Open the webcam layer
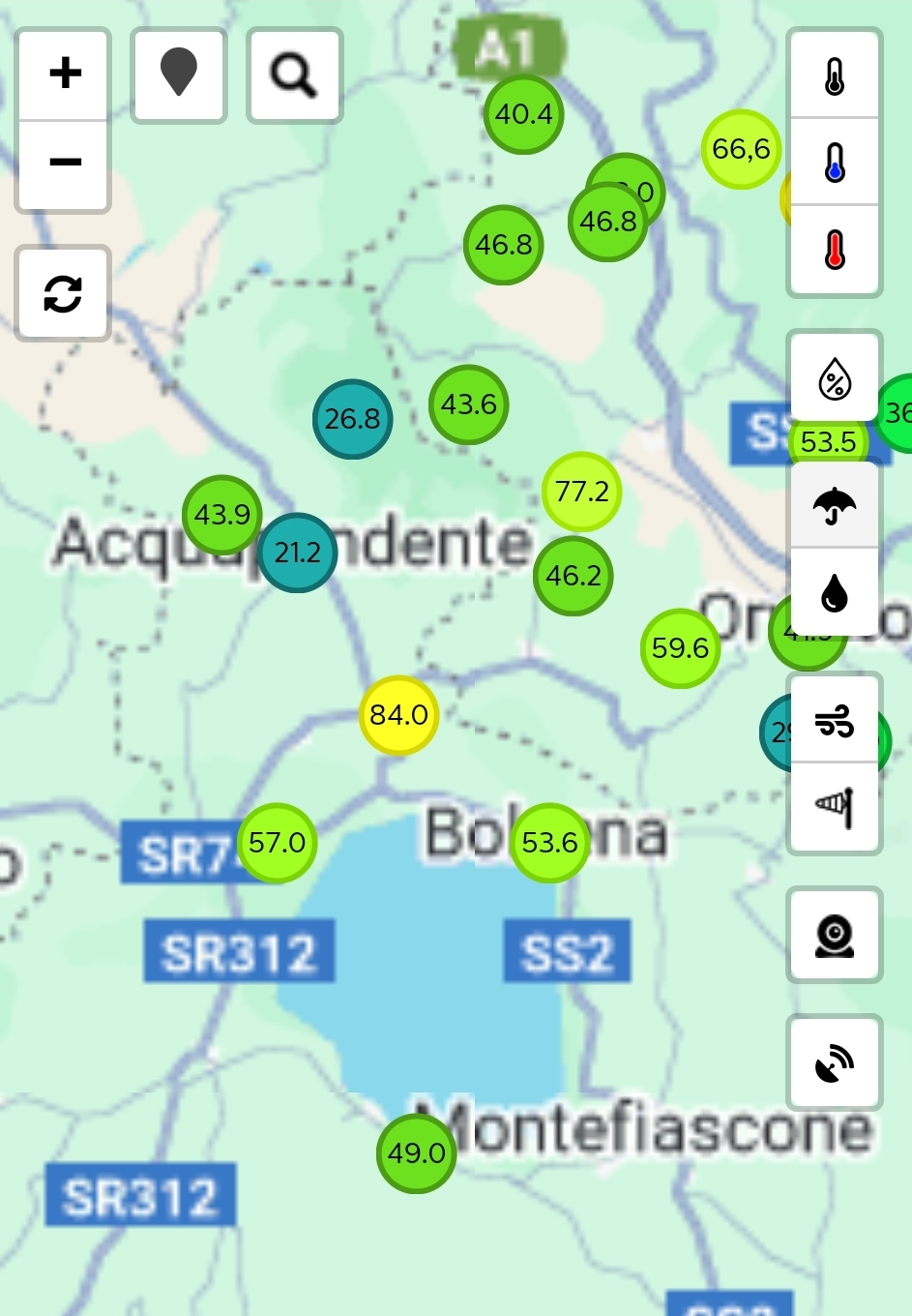Image resolution: width=912 pixels, height=1316 pixels. pos(835,936)
